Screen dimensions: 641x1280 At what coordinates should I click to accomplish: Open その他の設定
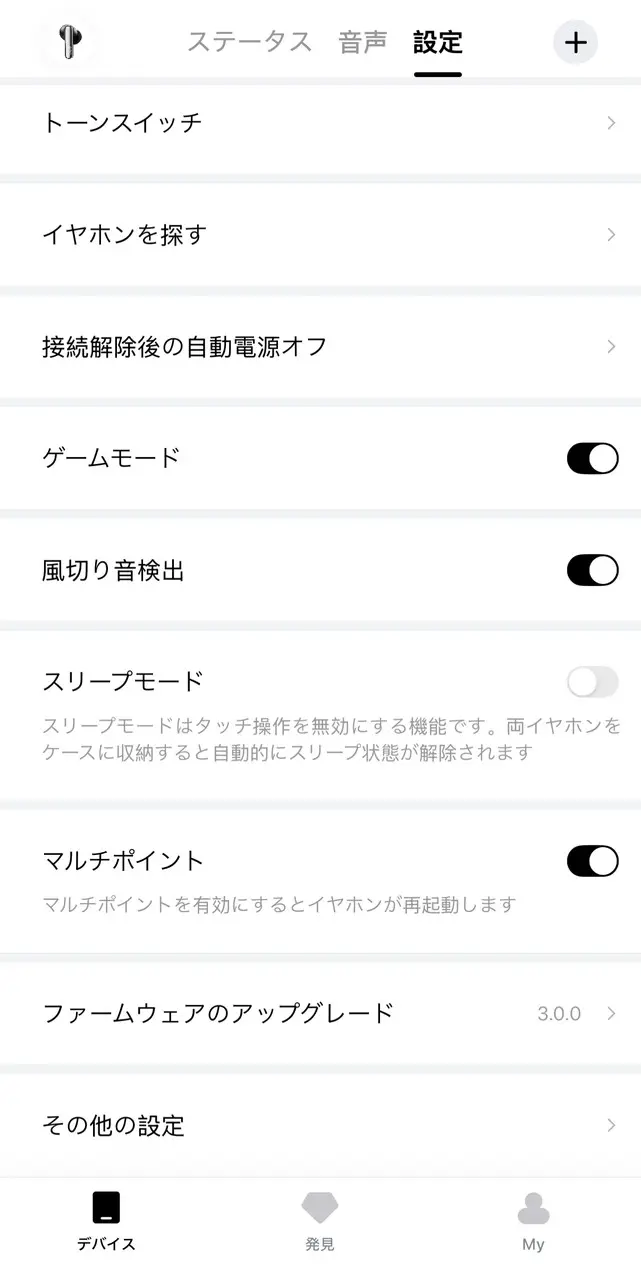(x=320, y=1125)
